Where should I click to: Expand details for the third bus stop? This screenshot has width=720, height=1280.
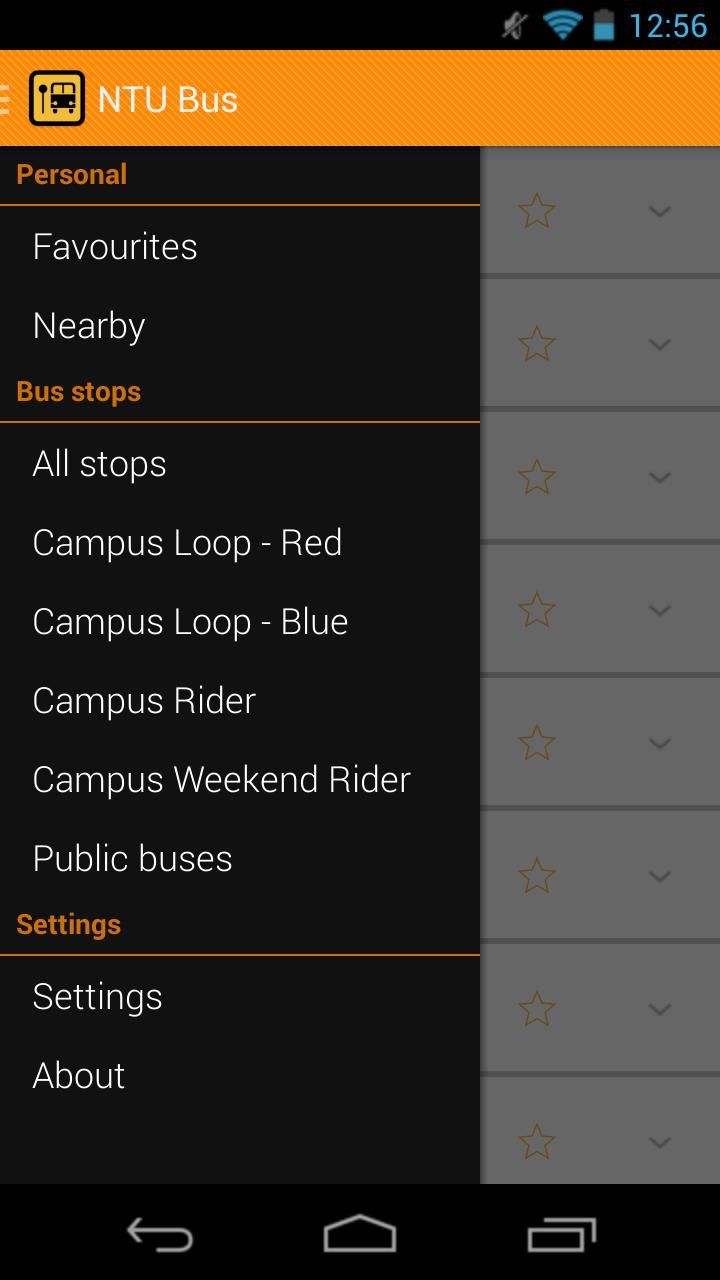pos(659,477)
